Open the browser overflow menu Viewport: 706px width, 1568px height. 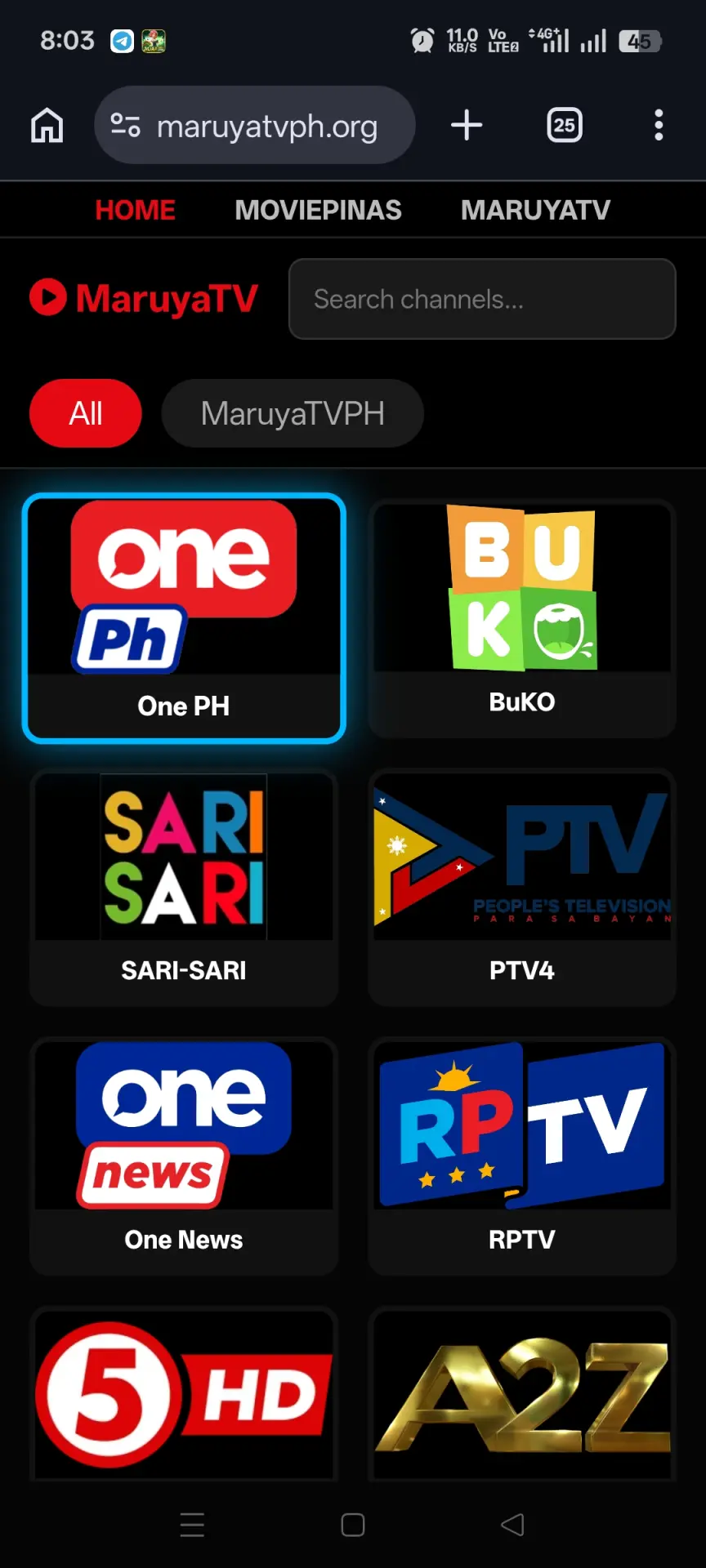(x=659, y=126)
